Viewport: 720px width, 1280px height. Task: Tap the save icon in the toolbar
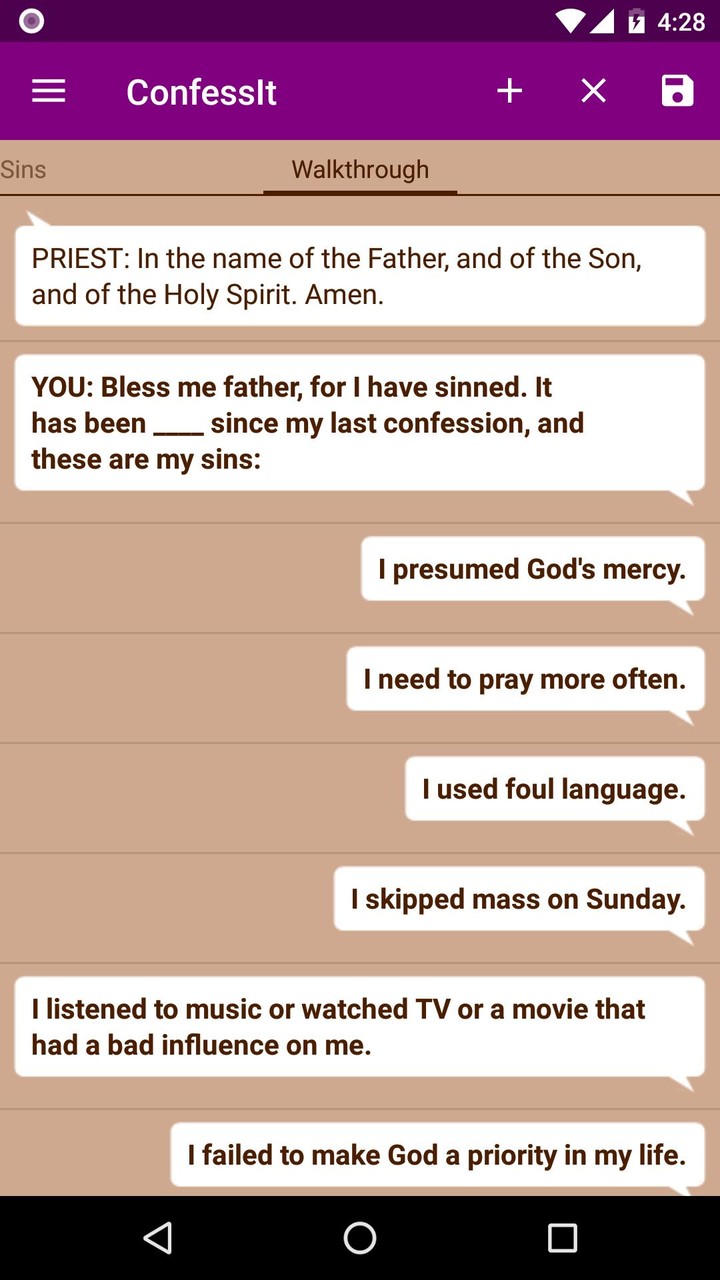pyautogui.click(x=677, y=90)
